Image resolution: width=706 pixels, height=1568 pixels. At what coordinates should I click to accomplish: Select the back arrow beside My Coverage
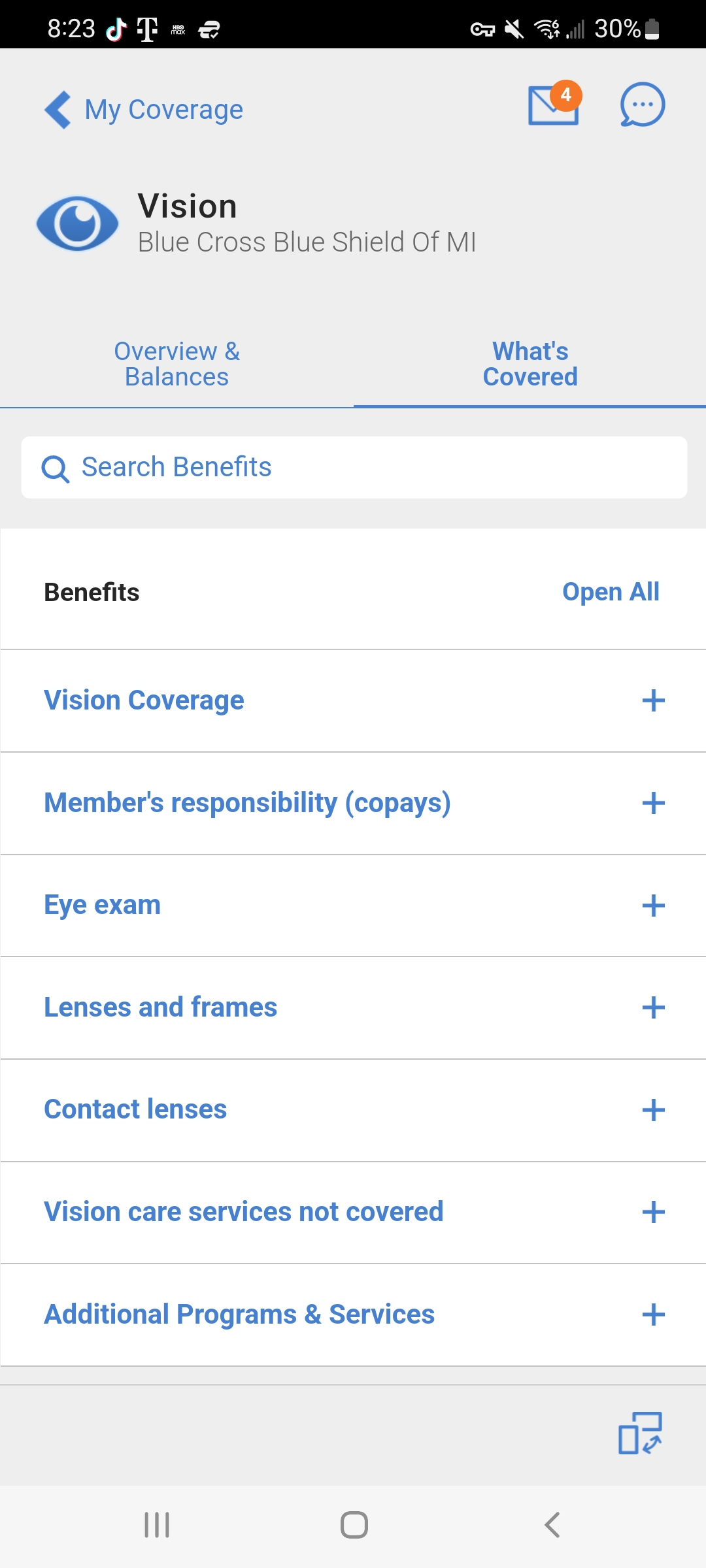point(58,110)
